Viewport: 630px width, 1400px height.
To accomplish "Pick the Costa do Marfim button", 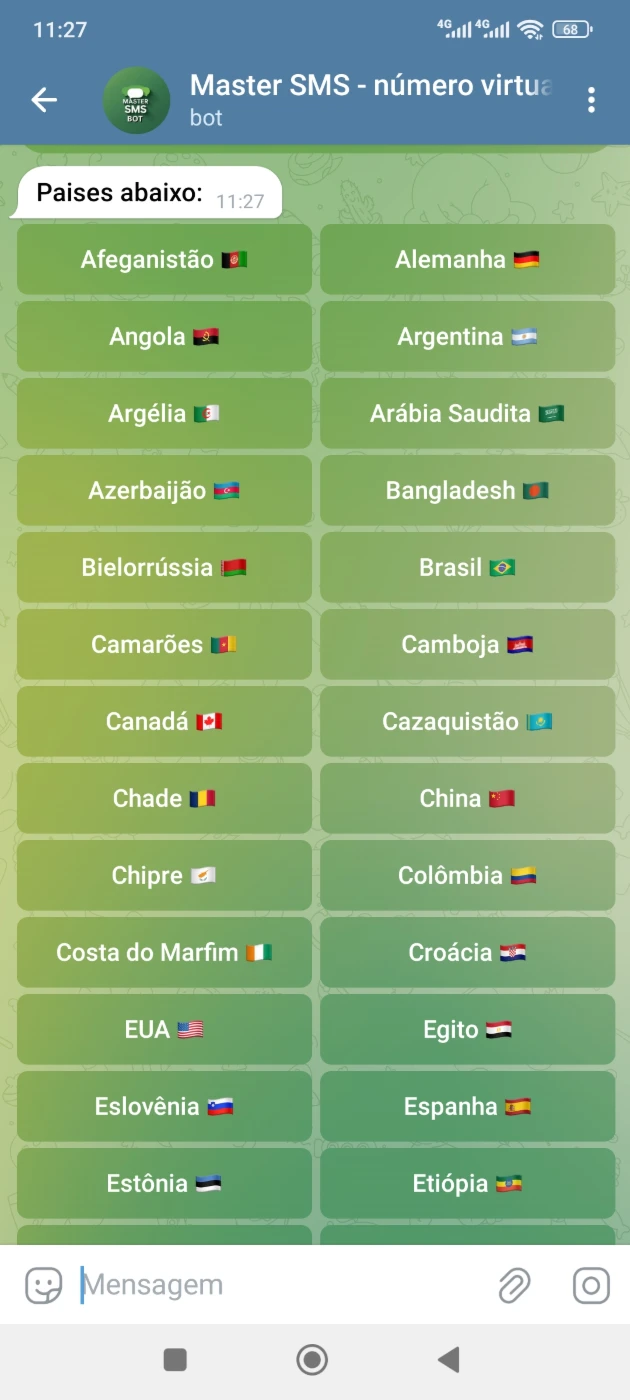I will (x=164, y=952).
